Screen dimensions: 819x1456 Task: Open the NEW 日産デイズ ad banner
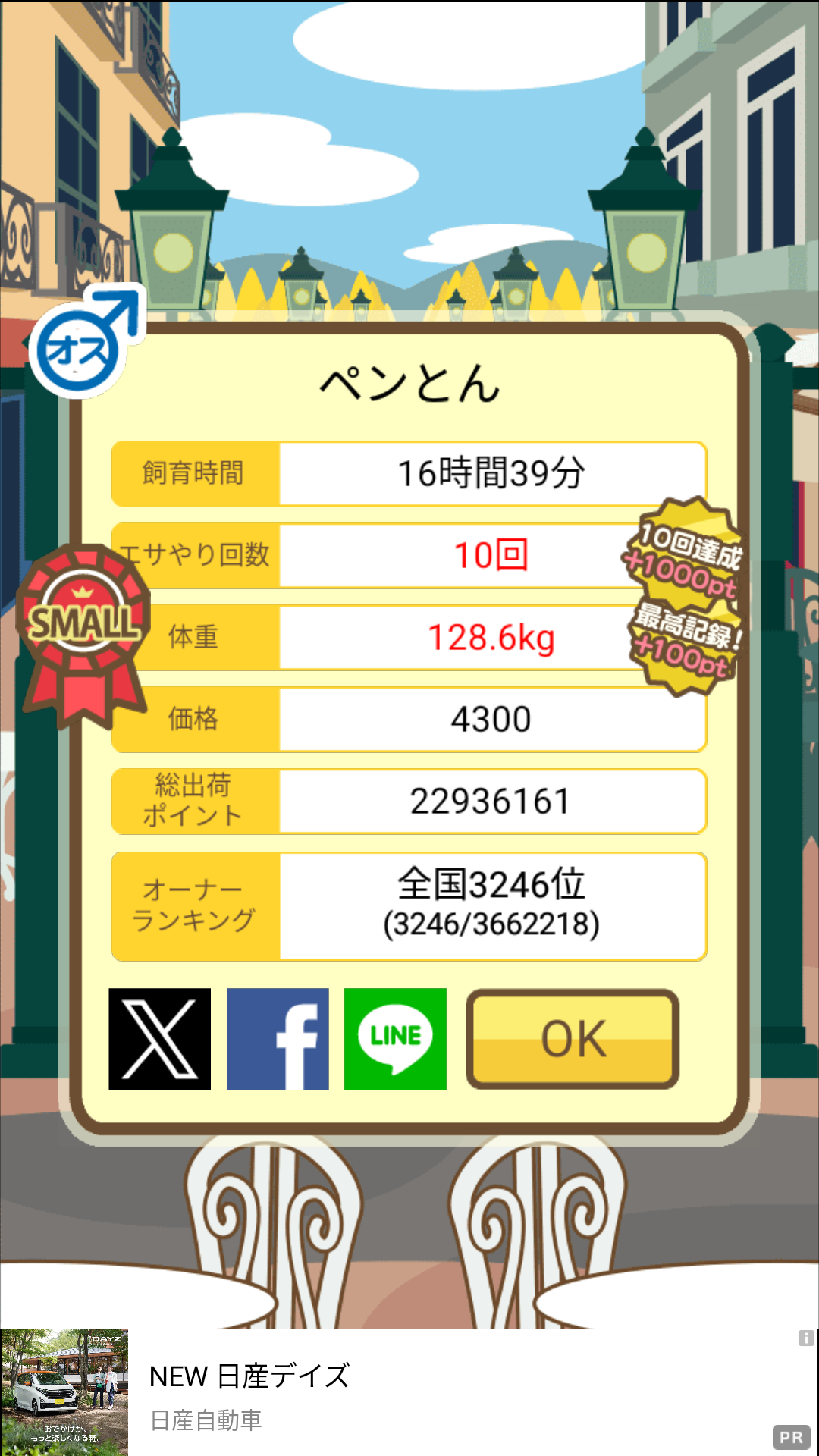point(409,1392)
